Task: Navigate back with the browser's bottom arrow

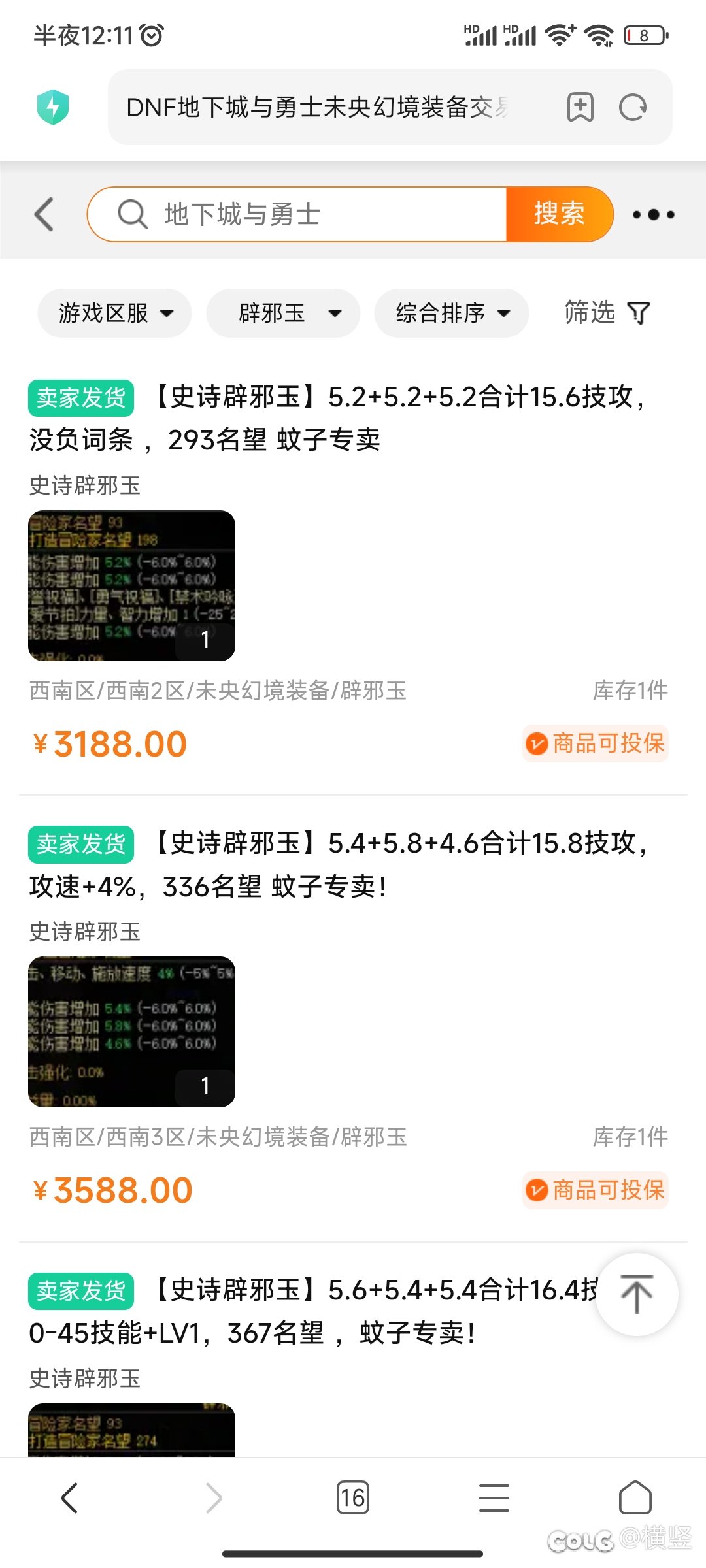Action: [70, 1497]
